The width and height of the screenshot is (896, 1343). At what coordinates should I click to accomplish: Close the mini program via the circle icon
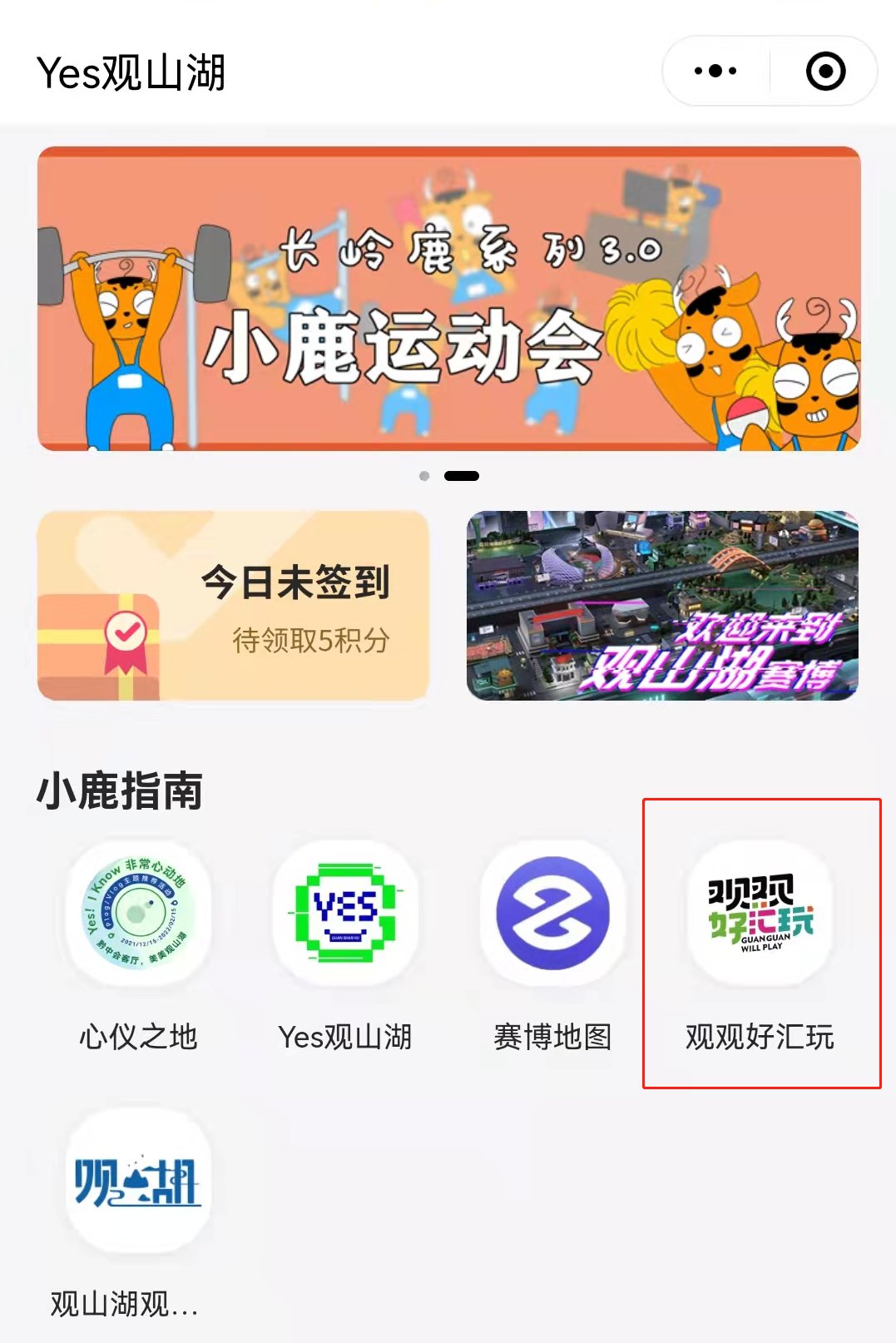[825, 72]
